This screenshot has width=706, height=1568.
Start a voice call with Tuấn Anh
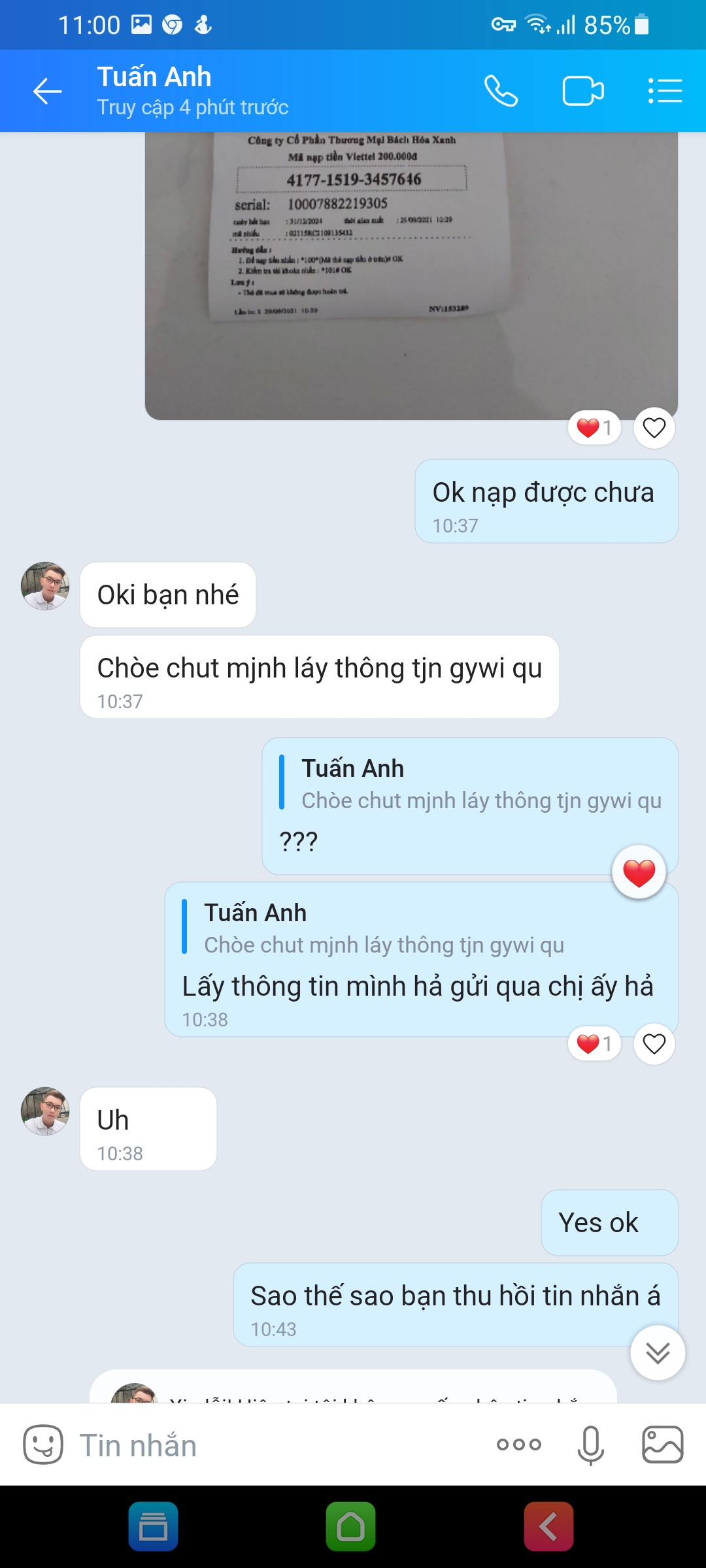pos(501,91)
